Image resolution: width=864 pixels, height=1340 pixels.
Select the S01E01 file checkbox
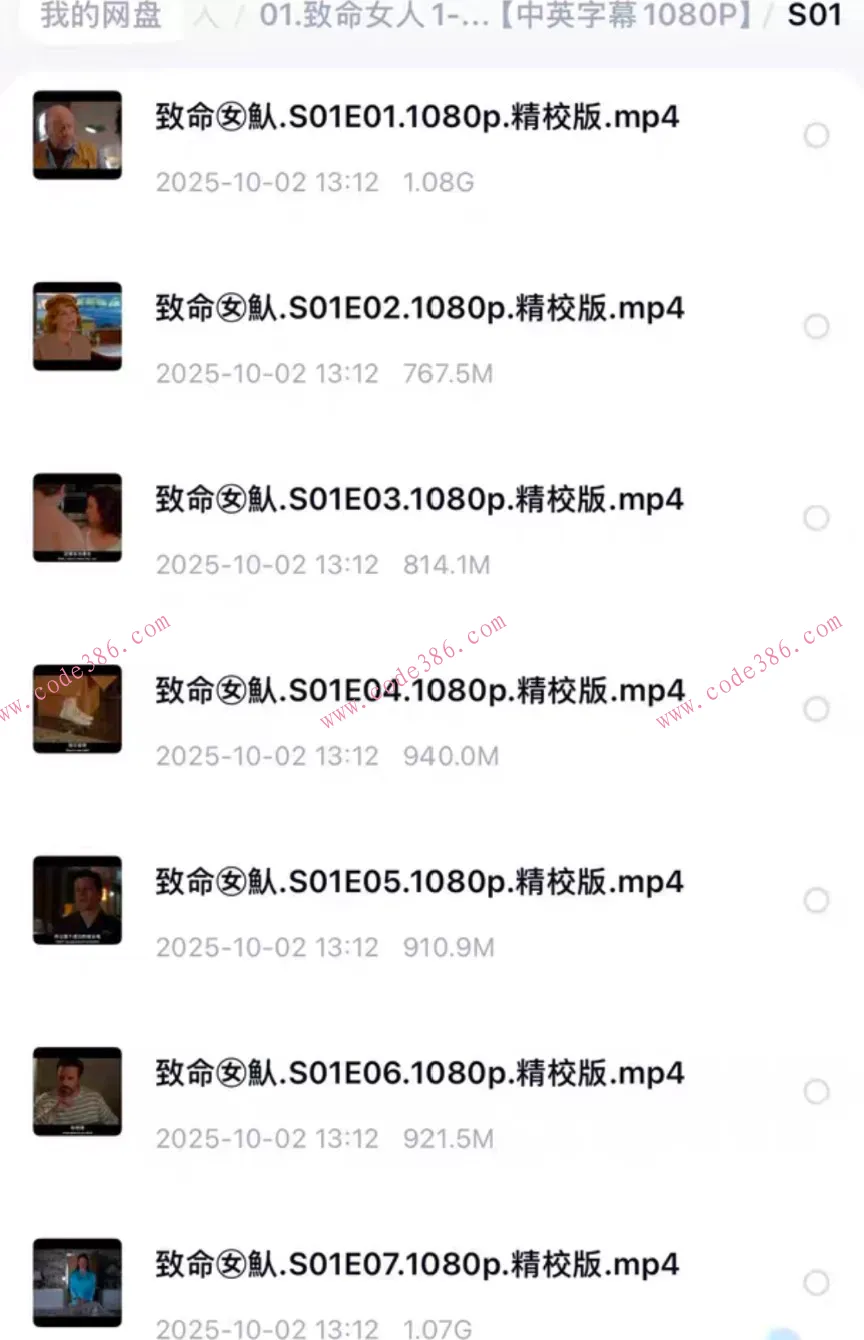(816, 136)
